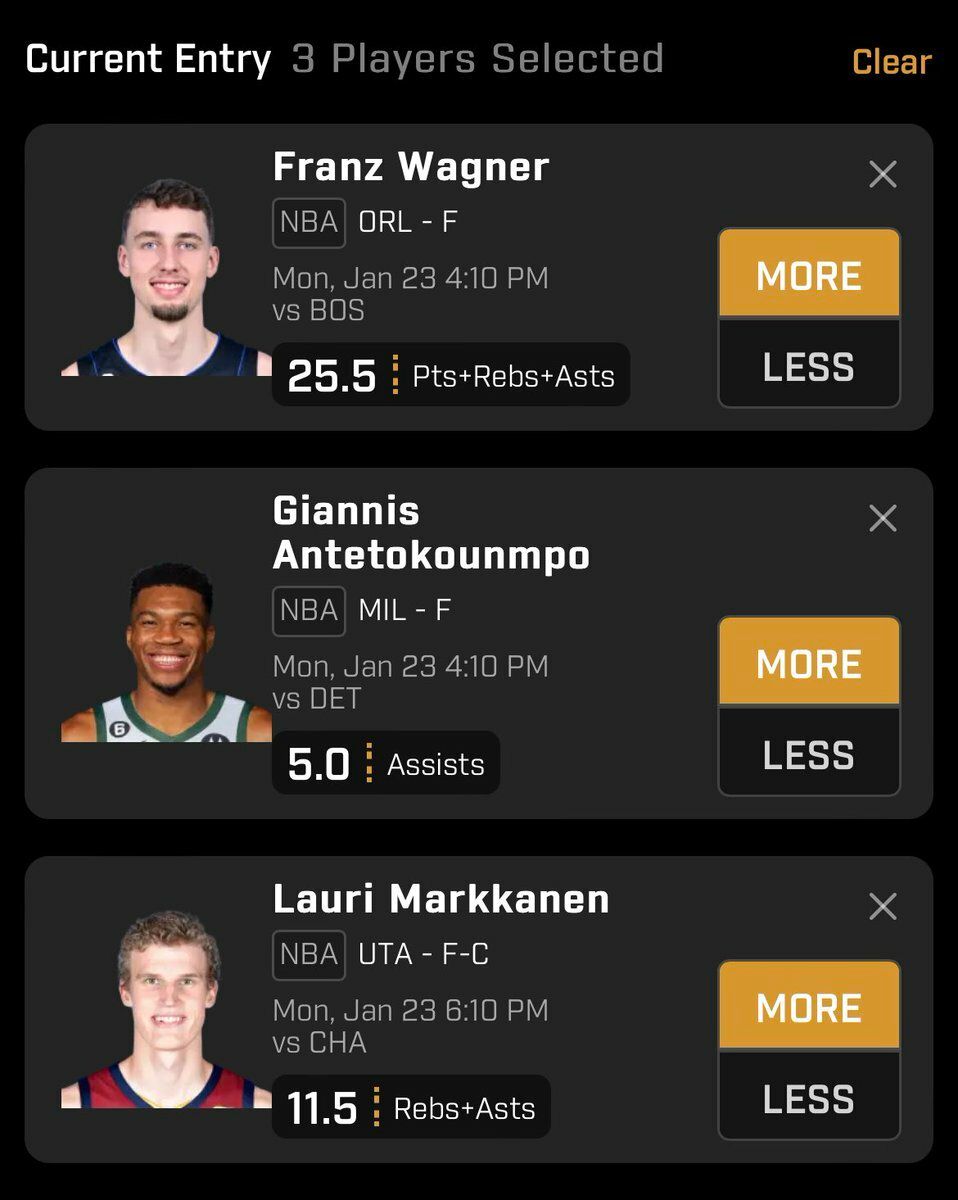Image resolution: width=958 pixels, height=1200 pixels.
Task: Choose MORE for Giannis Antetokounmpo assists
Action: 809,663
